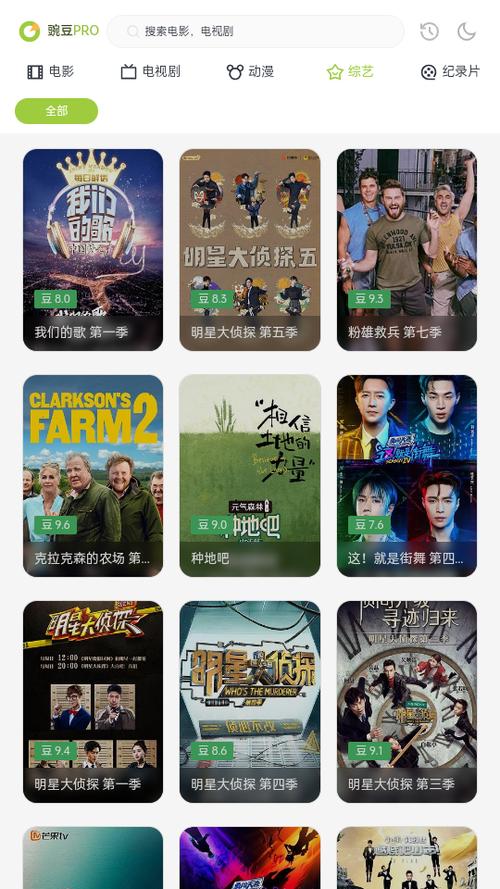Select the 综艺 tab
The height and width of the screenshot is (889, 500).
pos(350,71)
